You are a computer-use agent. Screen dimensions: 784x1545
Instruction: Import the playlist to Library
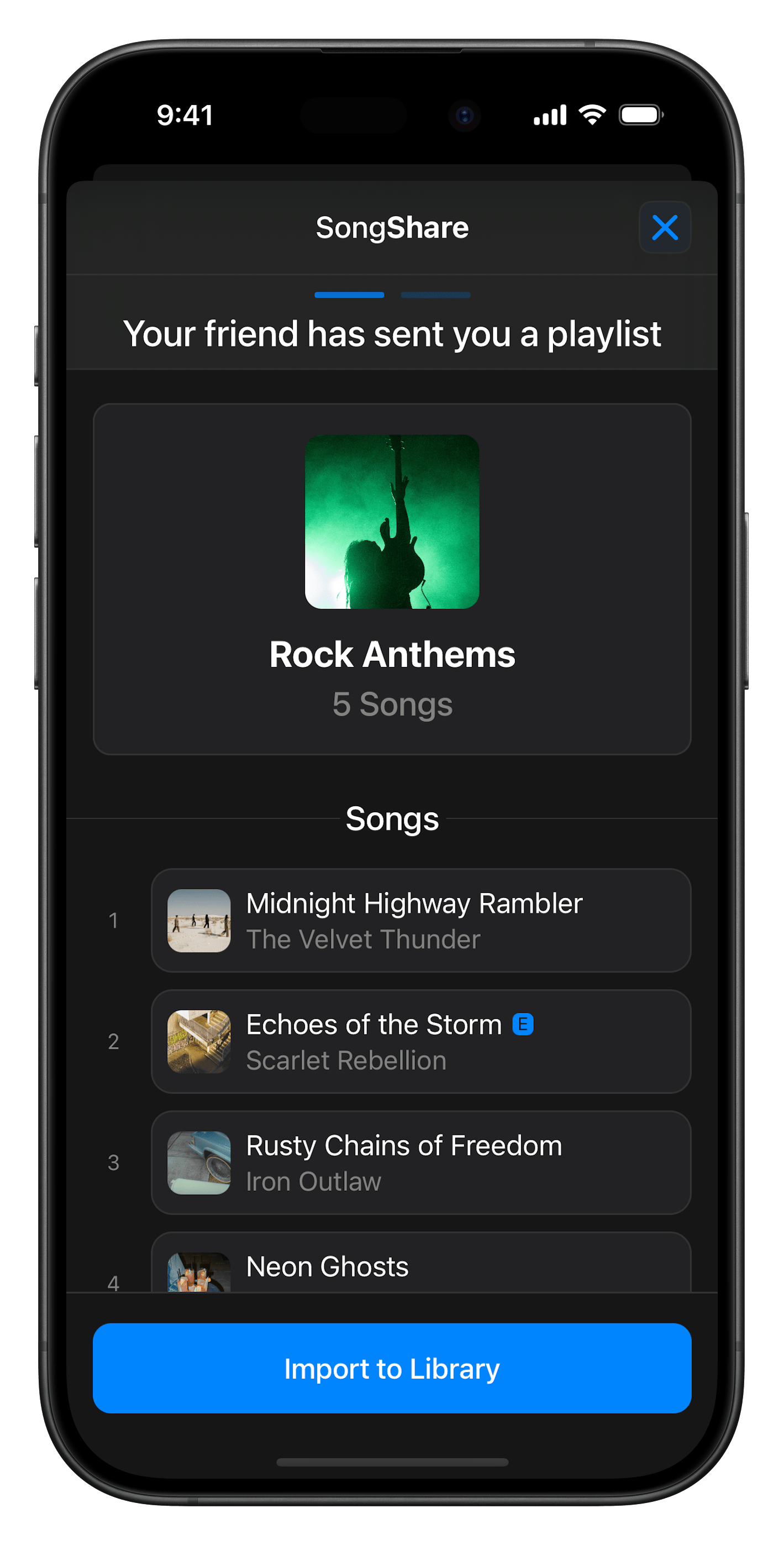point(392,1368)
